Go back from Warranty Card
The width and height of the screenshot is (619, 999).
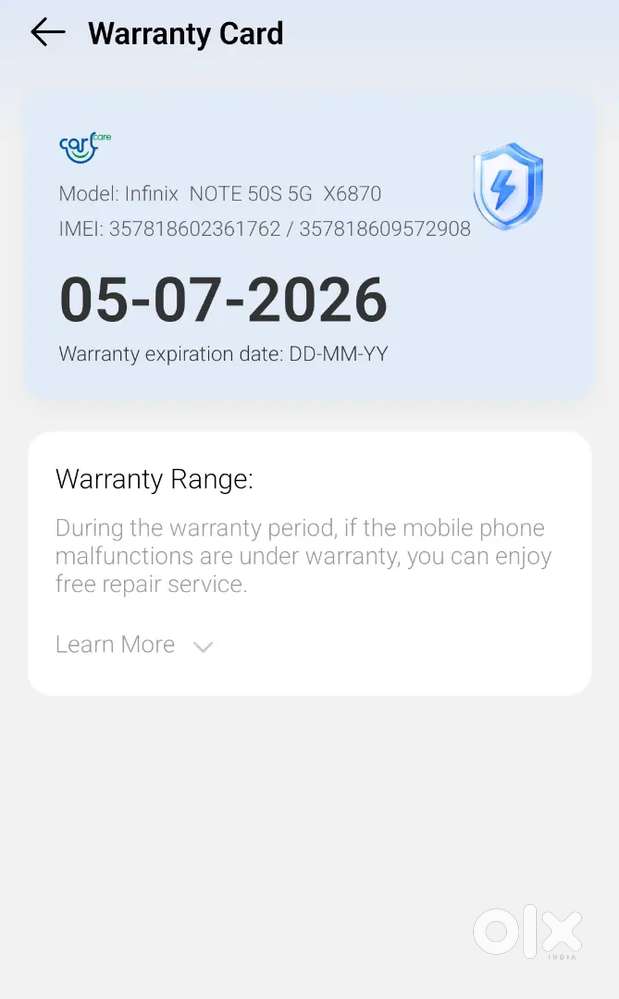pyautogui.click(x=47, y=33)
